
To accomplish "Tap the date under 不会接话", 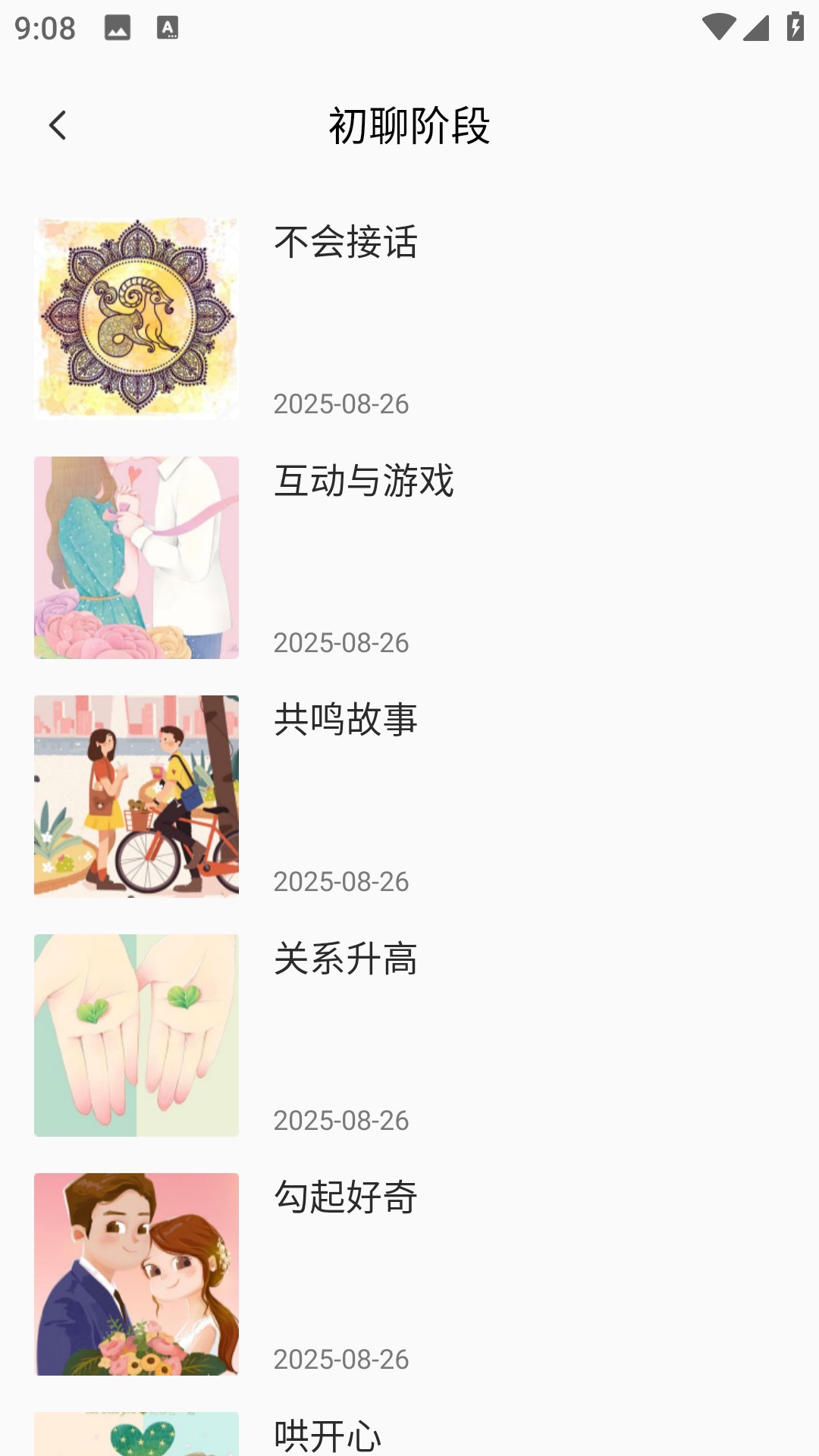I will (341, 403).
